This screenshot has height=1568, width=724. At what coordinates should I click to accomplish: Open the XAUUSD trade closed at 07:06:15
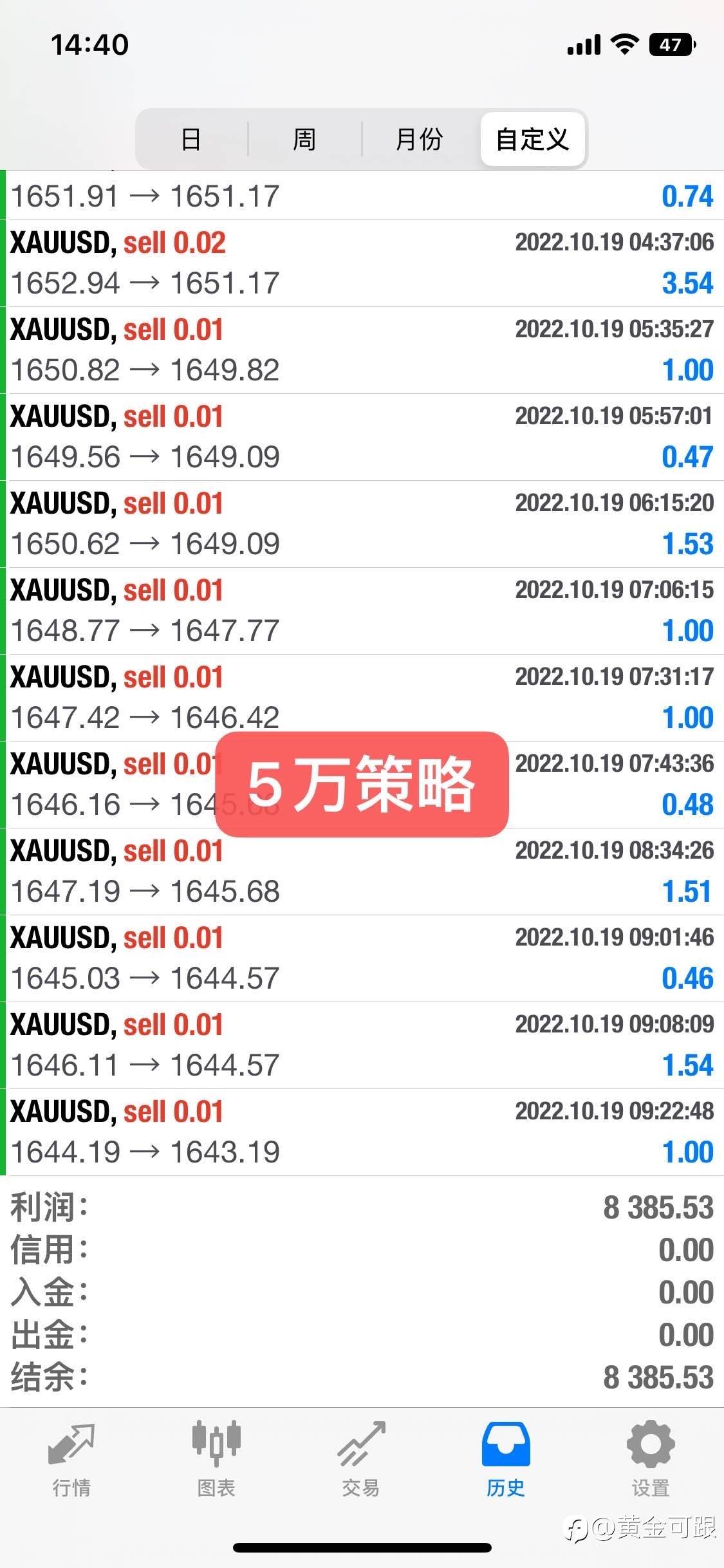pyautogui.click(x=362, y=611)
